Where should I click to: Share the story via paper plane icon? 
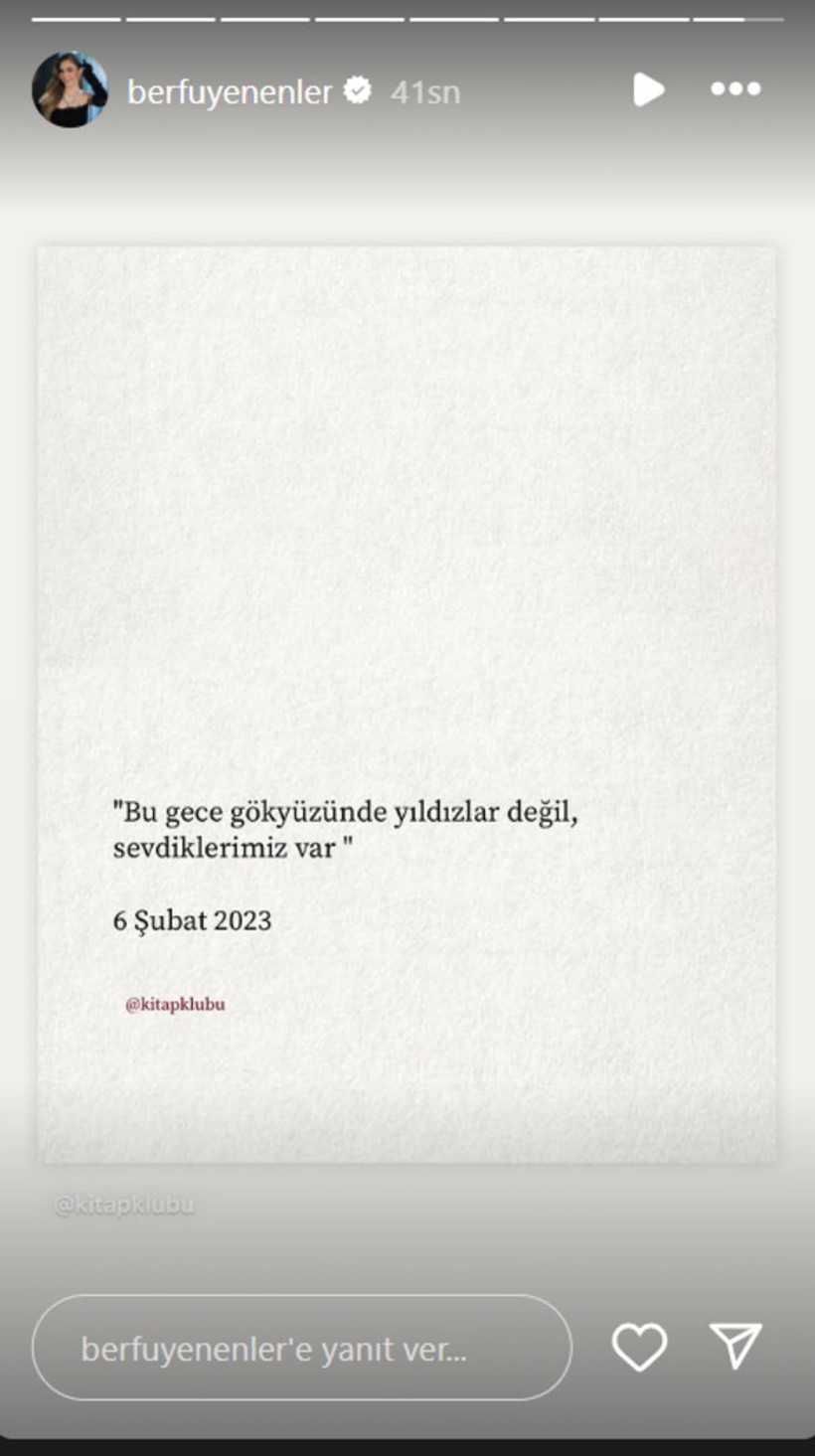pyautogui.click(x=736, y=1346)
